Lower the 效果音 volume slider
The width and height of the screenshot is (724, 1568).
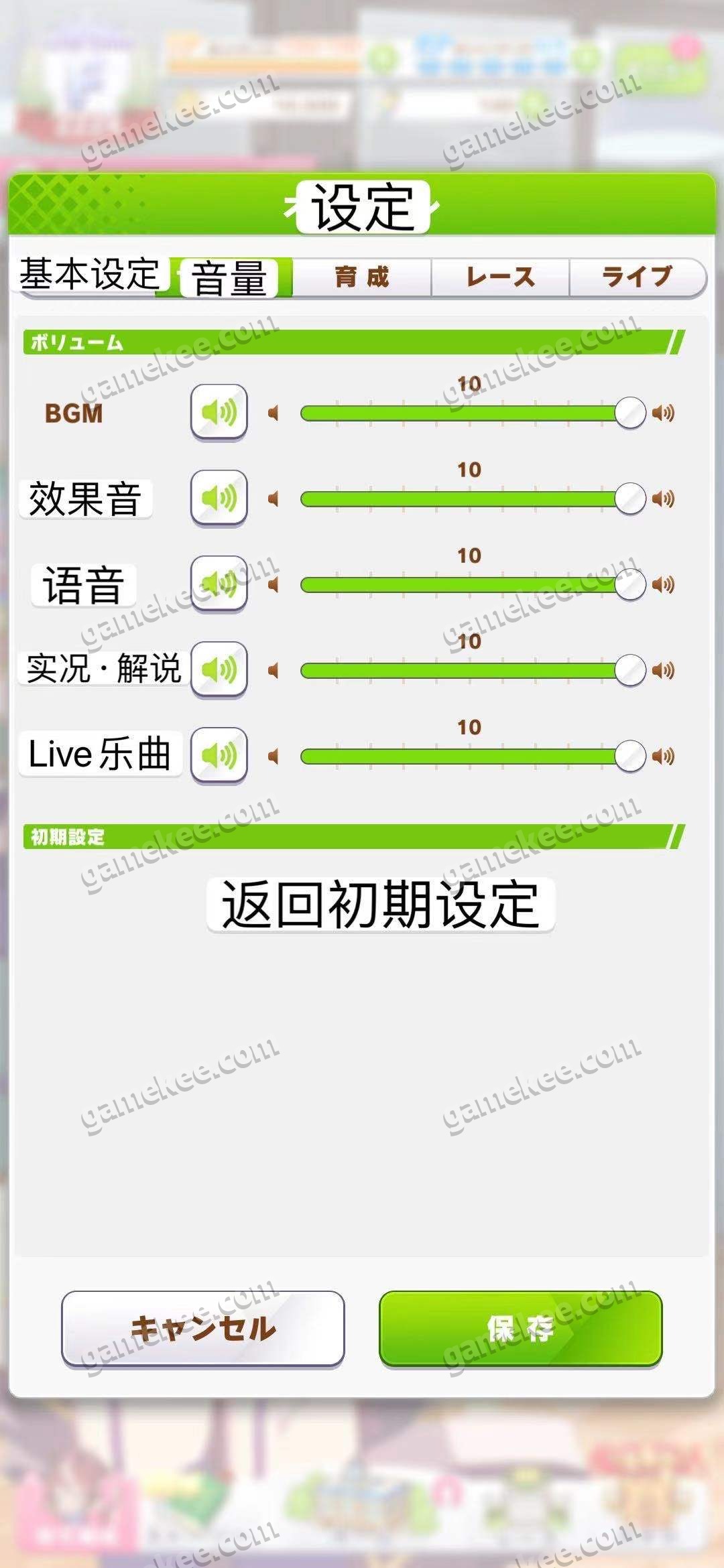402,499
